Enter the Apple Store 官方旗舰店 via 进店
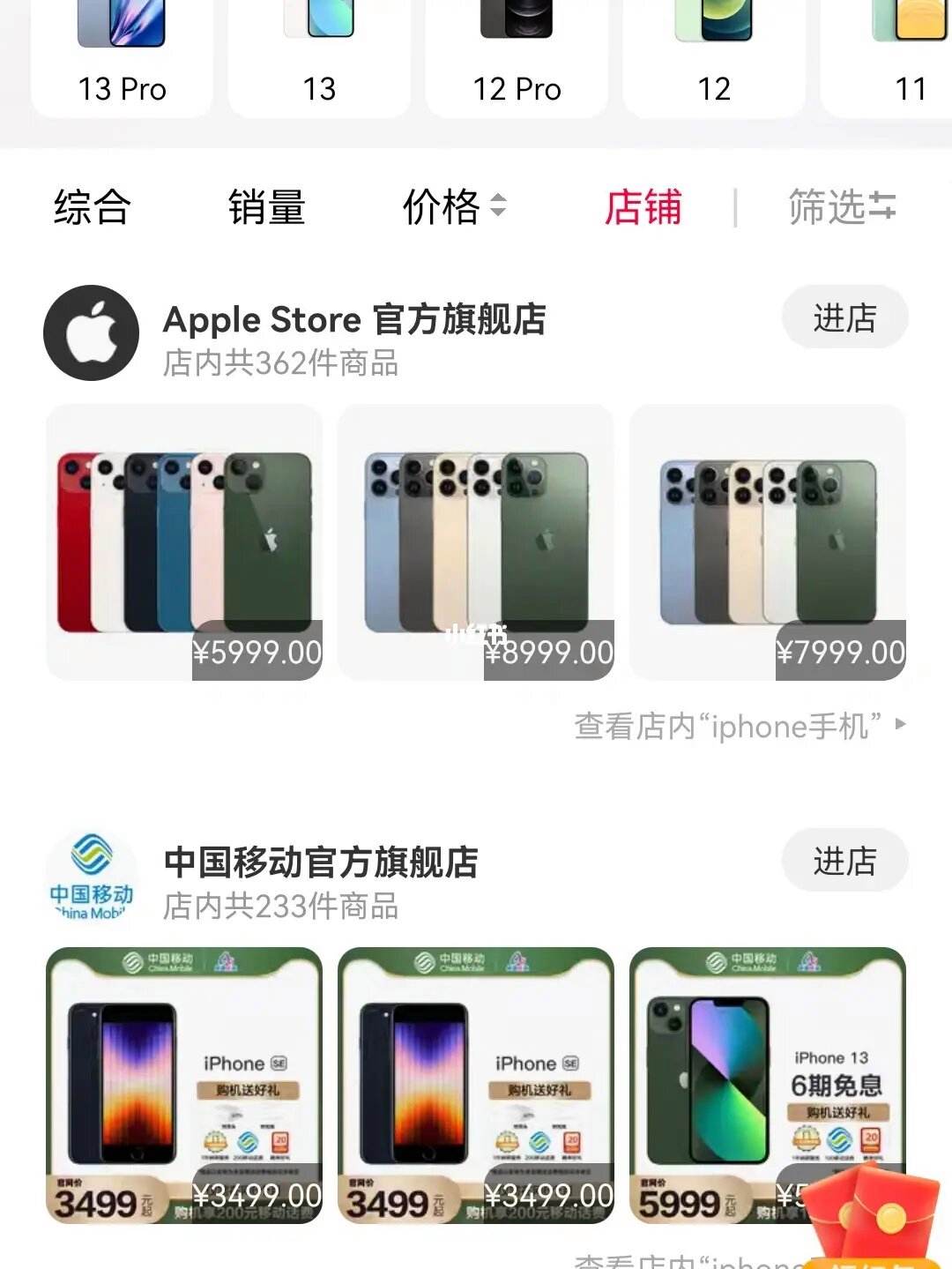Image resolution: width=952 pixels, height=1269 pixels. pos(844,317)
